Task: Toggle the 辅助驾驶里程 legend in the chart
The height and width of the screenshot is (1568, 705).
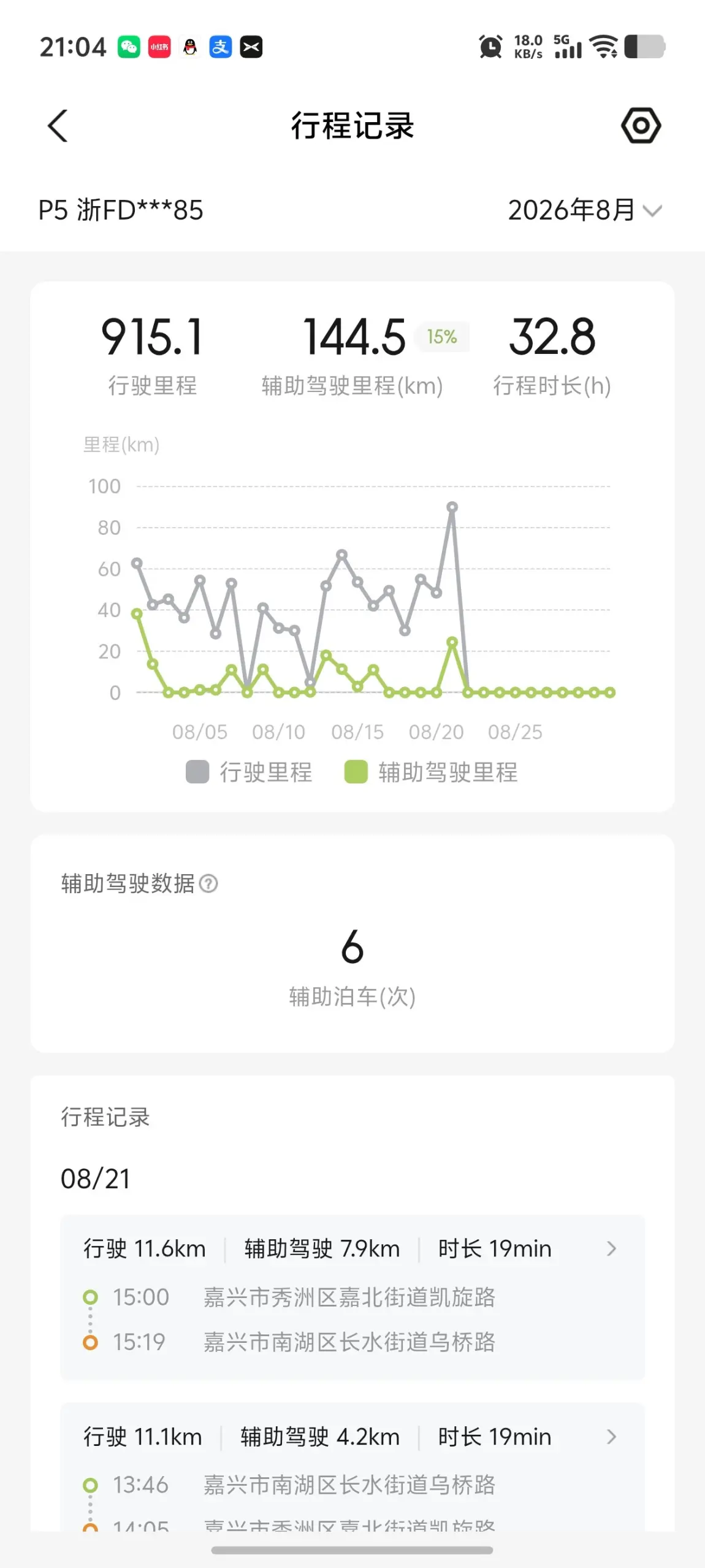Action: tap(431, 772)
